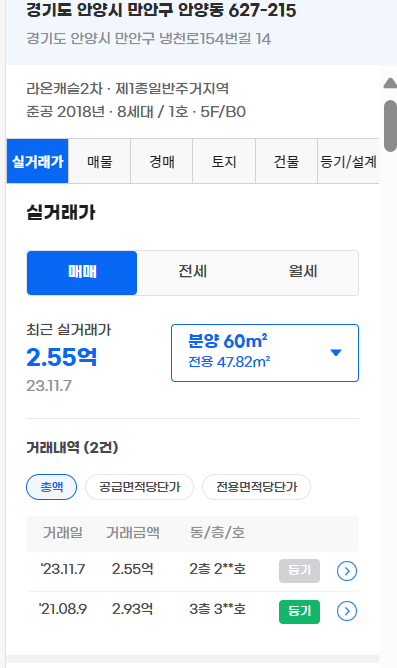The height and width of the screenshot is (668, 397).
Task: Tap the scrollbar up arrow
Action: click(x=390, y=83)
